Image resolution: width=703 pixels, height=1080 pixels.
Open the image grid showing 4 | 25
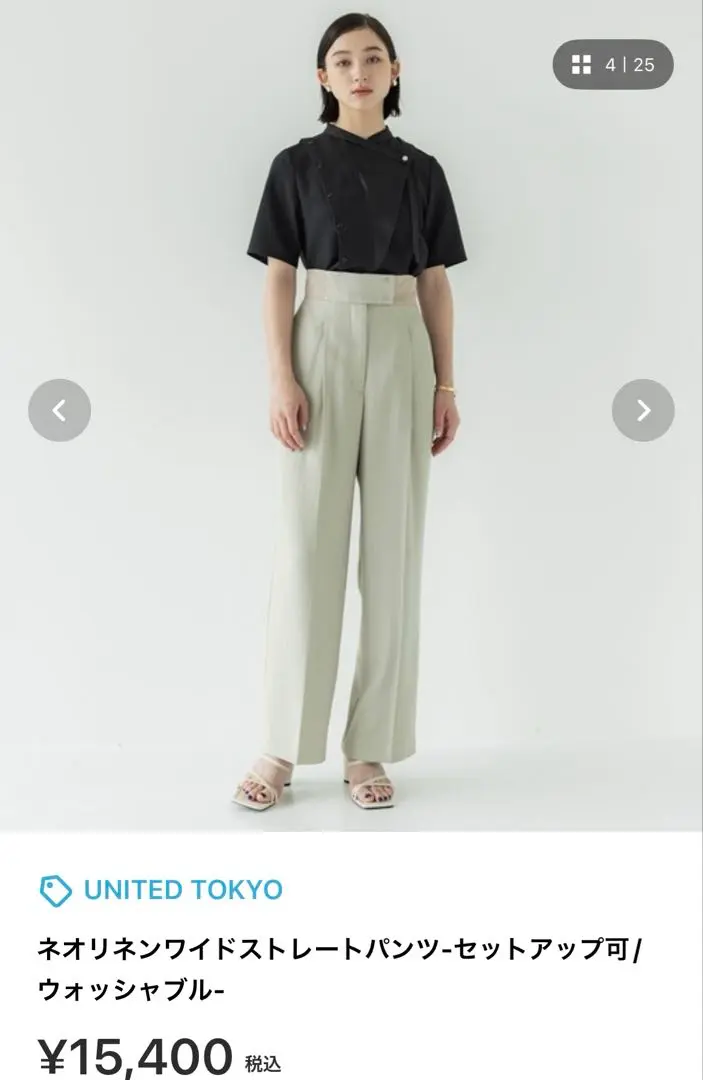click(613, 65)
